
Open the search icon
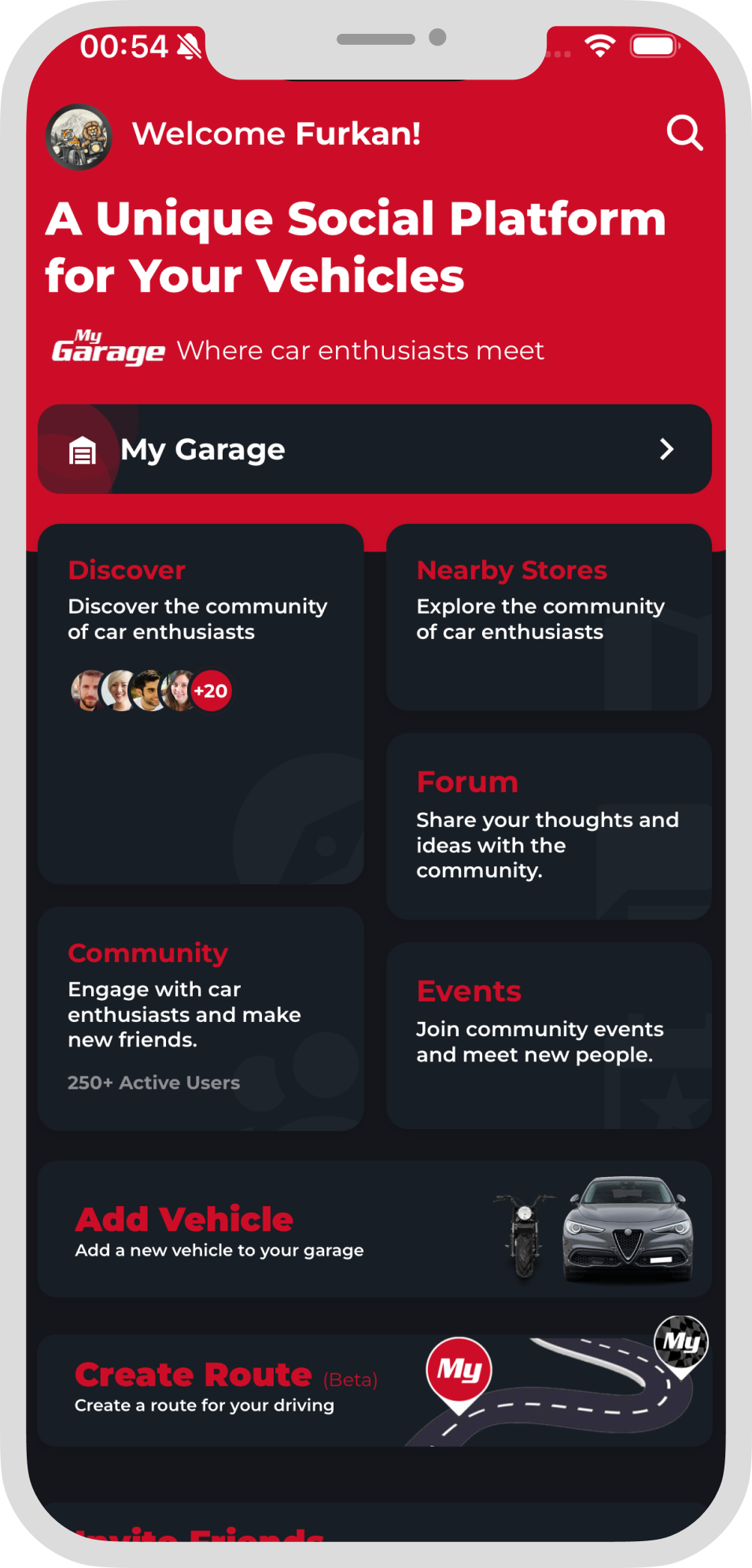[684, 133]
